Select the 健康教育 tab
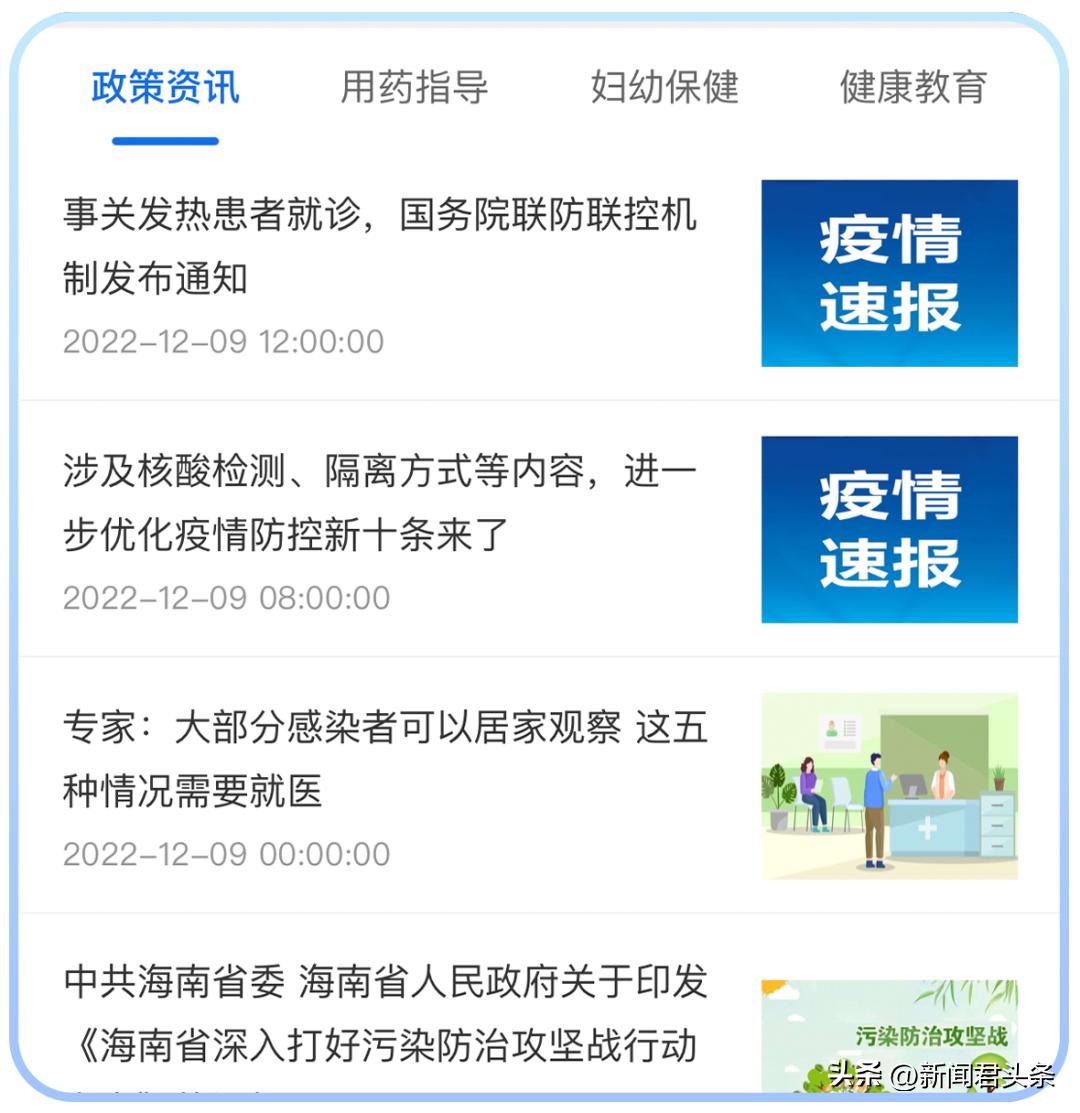Screen dimensions: 1080x1113 [912, 88]
